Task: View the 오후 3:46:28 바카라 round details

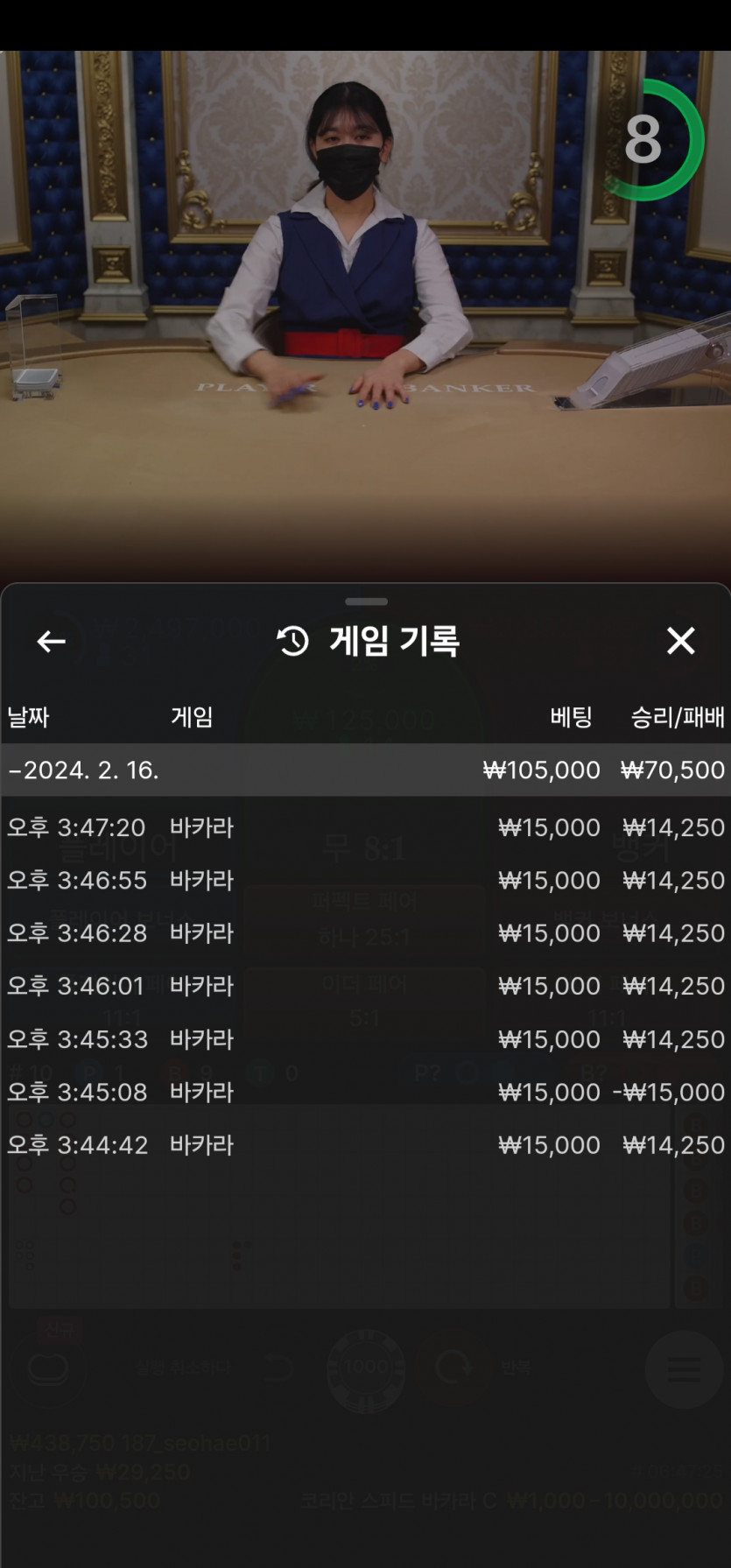Action: point(365,933)
